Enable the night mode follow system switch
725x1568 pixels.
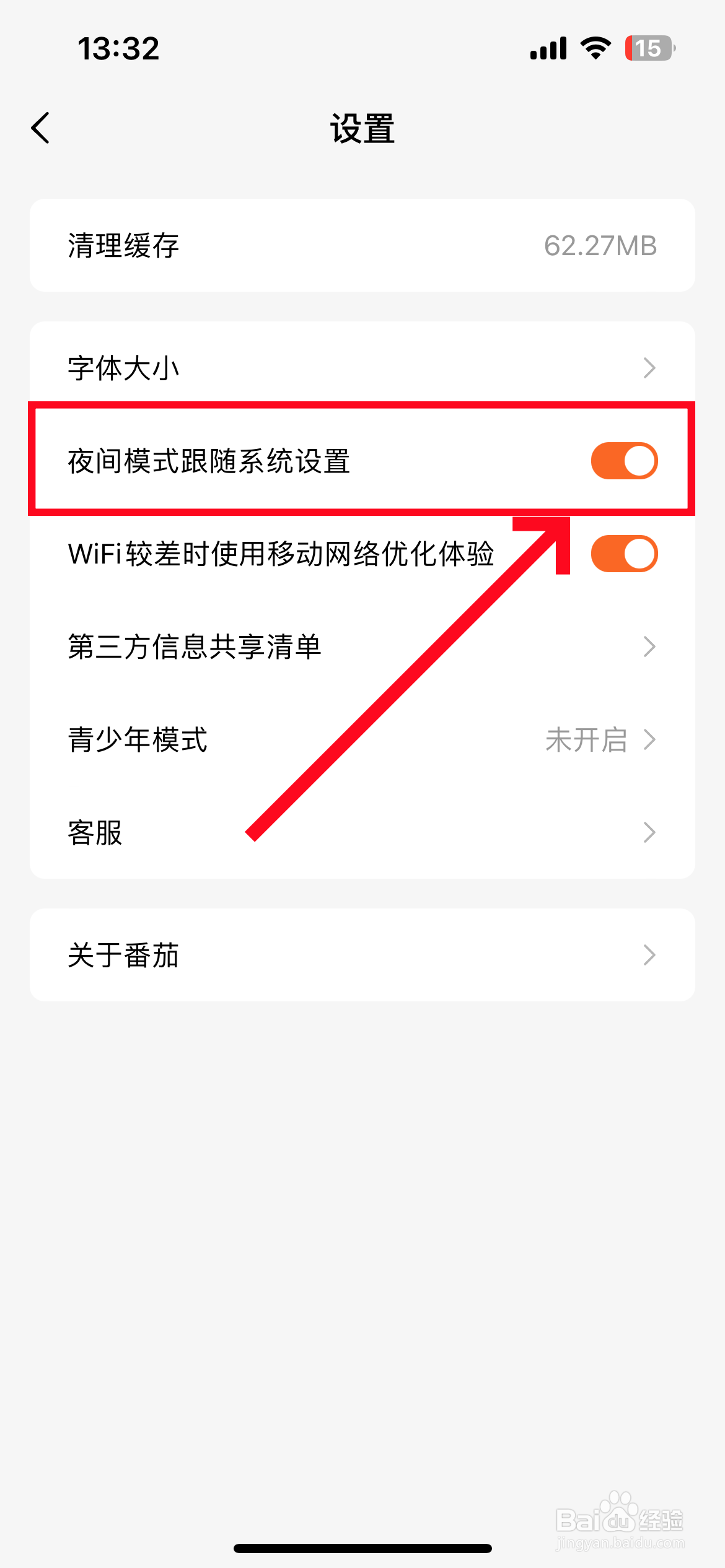pyautogui.click(x=623, y=460)
